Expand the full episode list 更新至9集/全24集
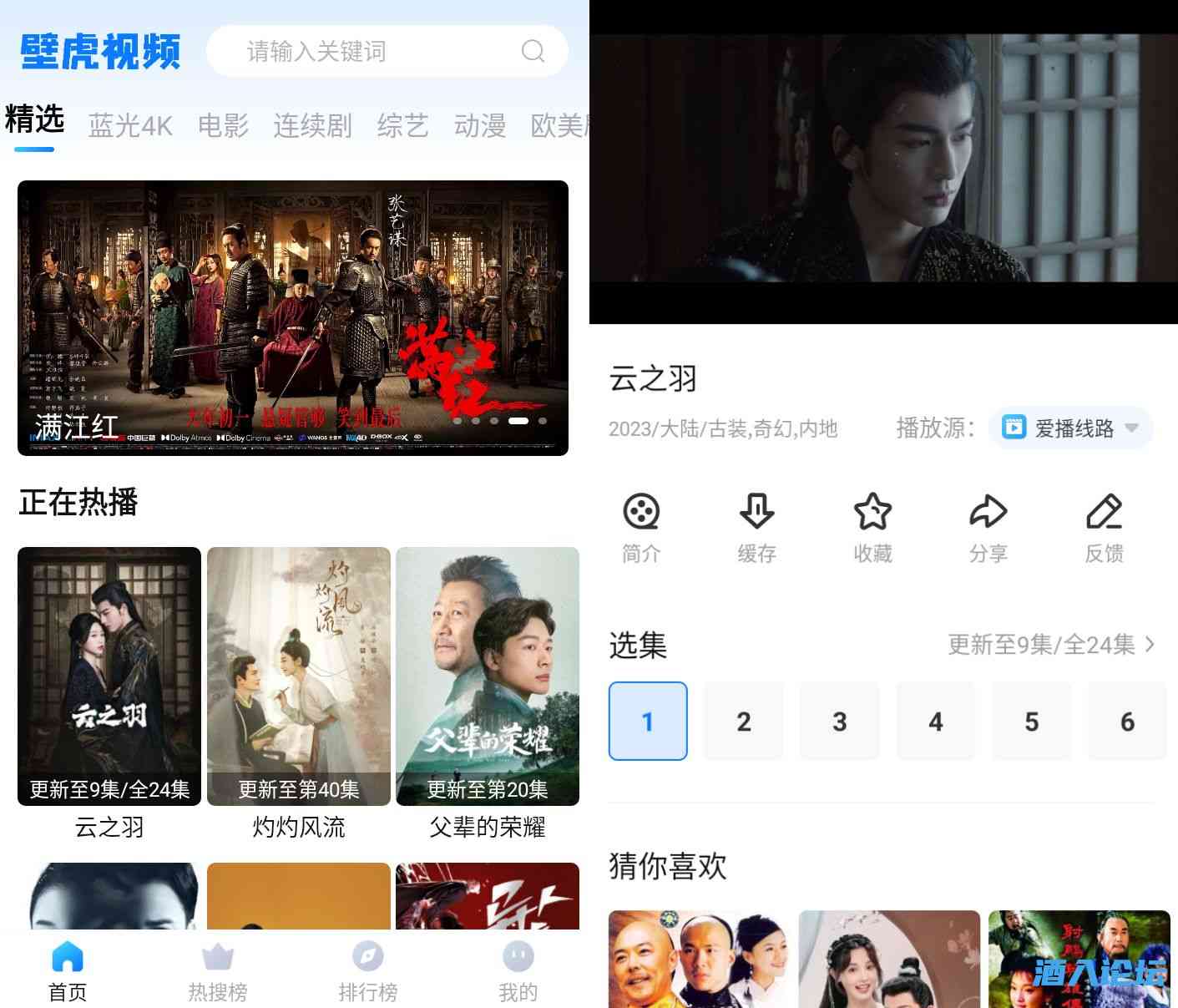Screen dimensions: 1178x1008 click(1051, 645)
